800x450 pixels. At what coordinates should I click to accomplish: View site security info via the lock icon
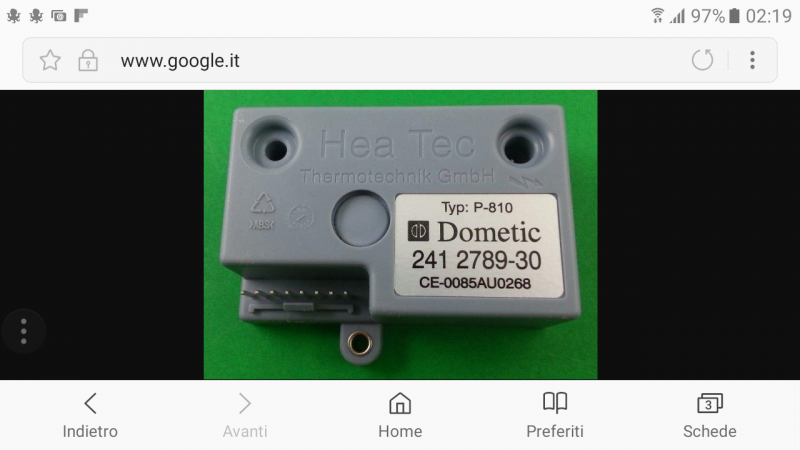pyautogui.click(x=88, y=60)
